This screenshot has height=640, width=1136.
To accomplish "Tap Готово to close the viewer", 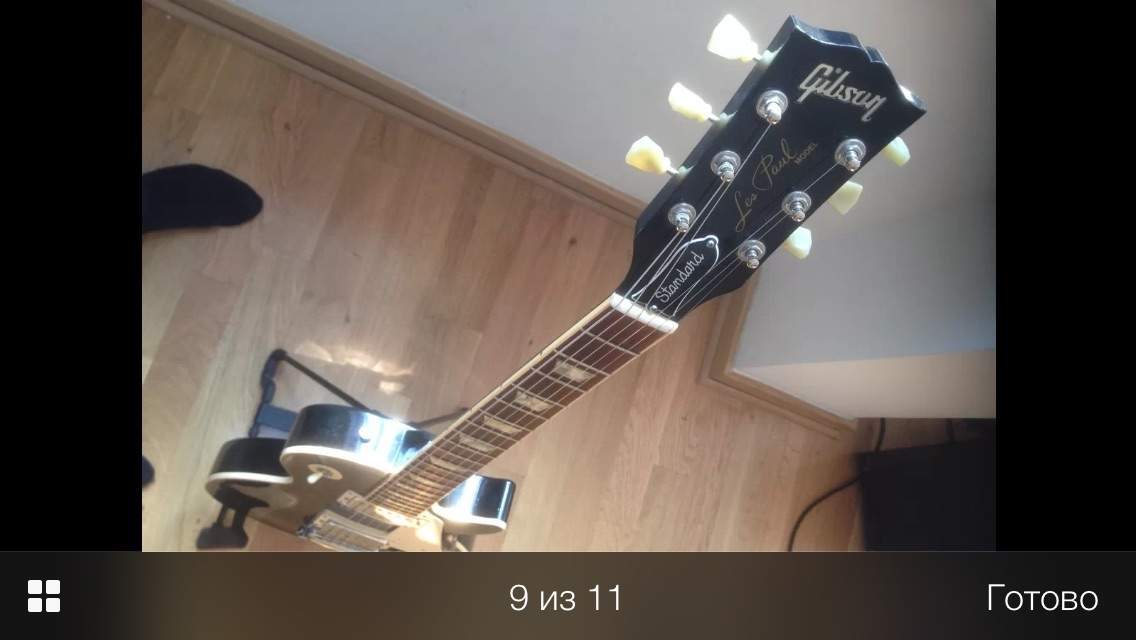I will (1042, 598).
